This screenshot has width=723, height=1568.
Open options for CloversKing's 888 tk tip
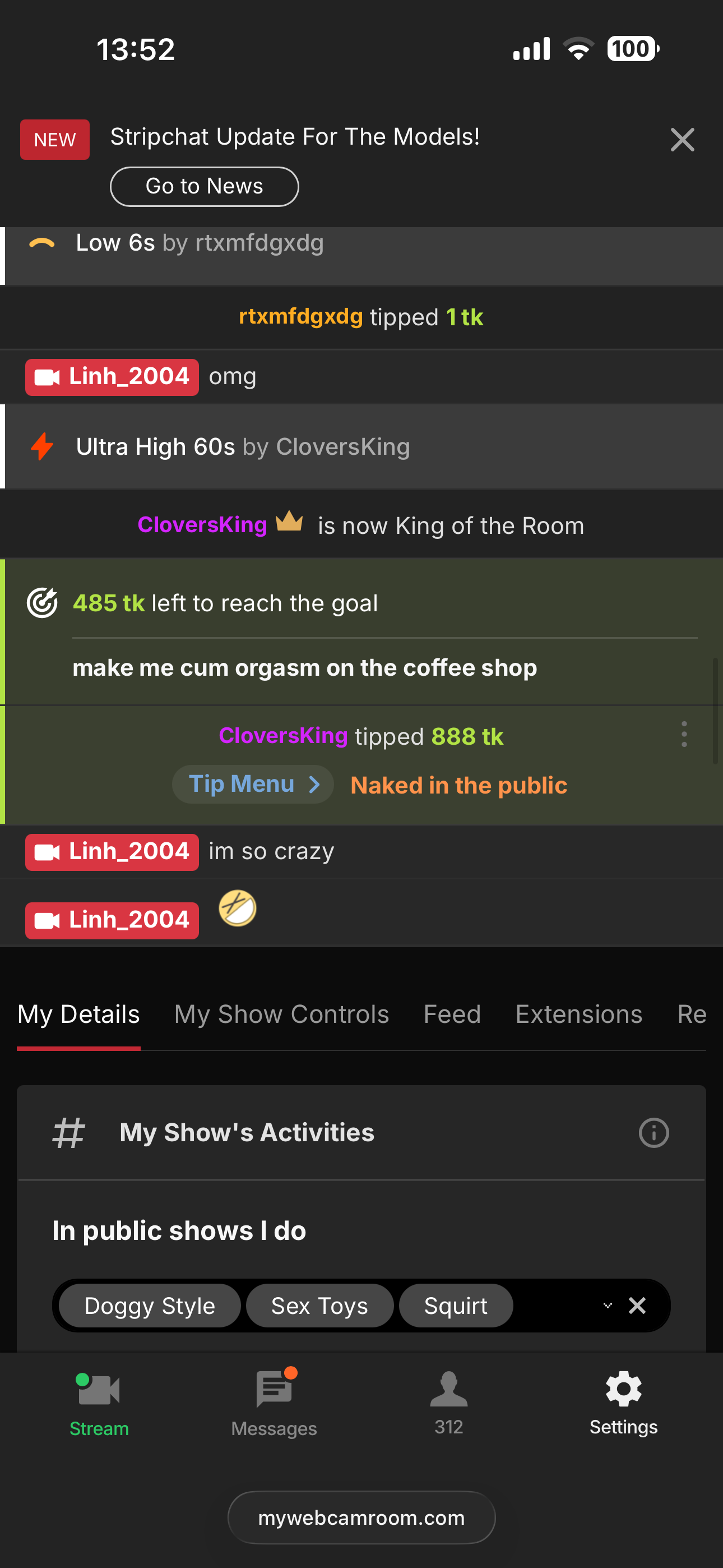684,734
